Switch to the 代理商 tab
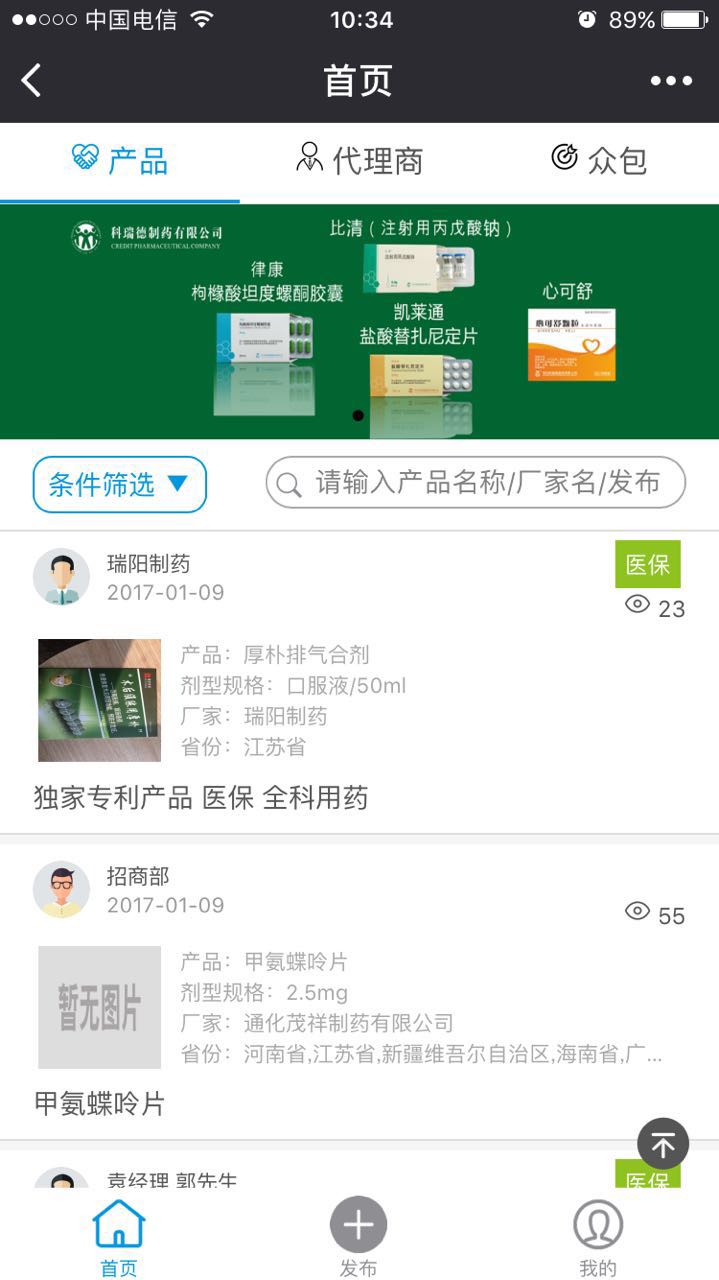 click(x=360, y=160)
